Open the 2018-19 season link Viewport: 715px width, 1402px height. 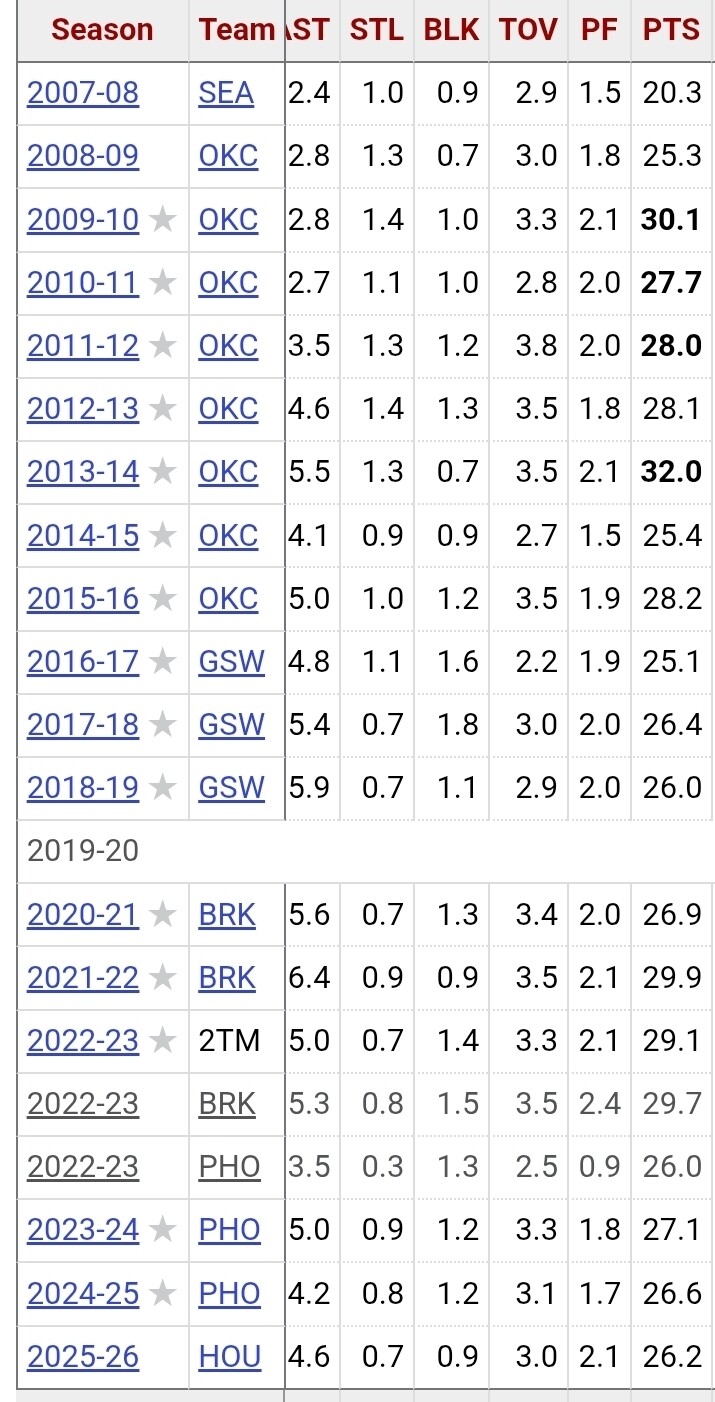tap(83, 788)
